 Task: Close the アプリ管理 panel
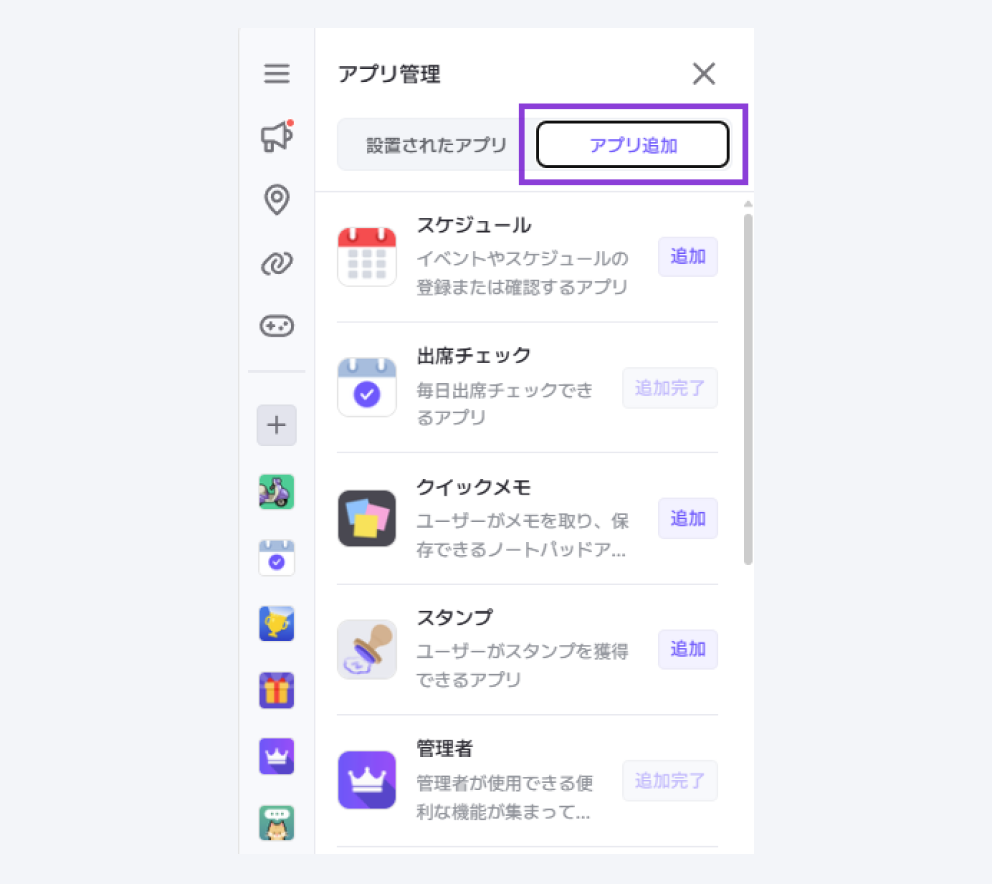pos(704,74)
